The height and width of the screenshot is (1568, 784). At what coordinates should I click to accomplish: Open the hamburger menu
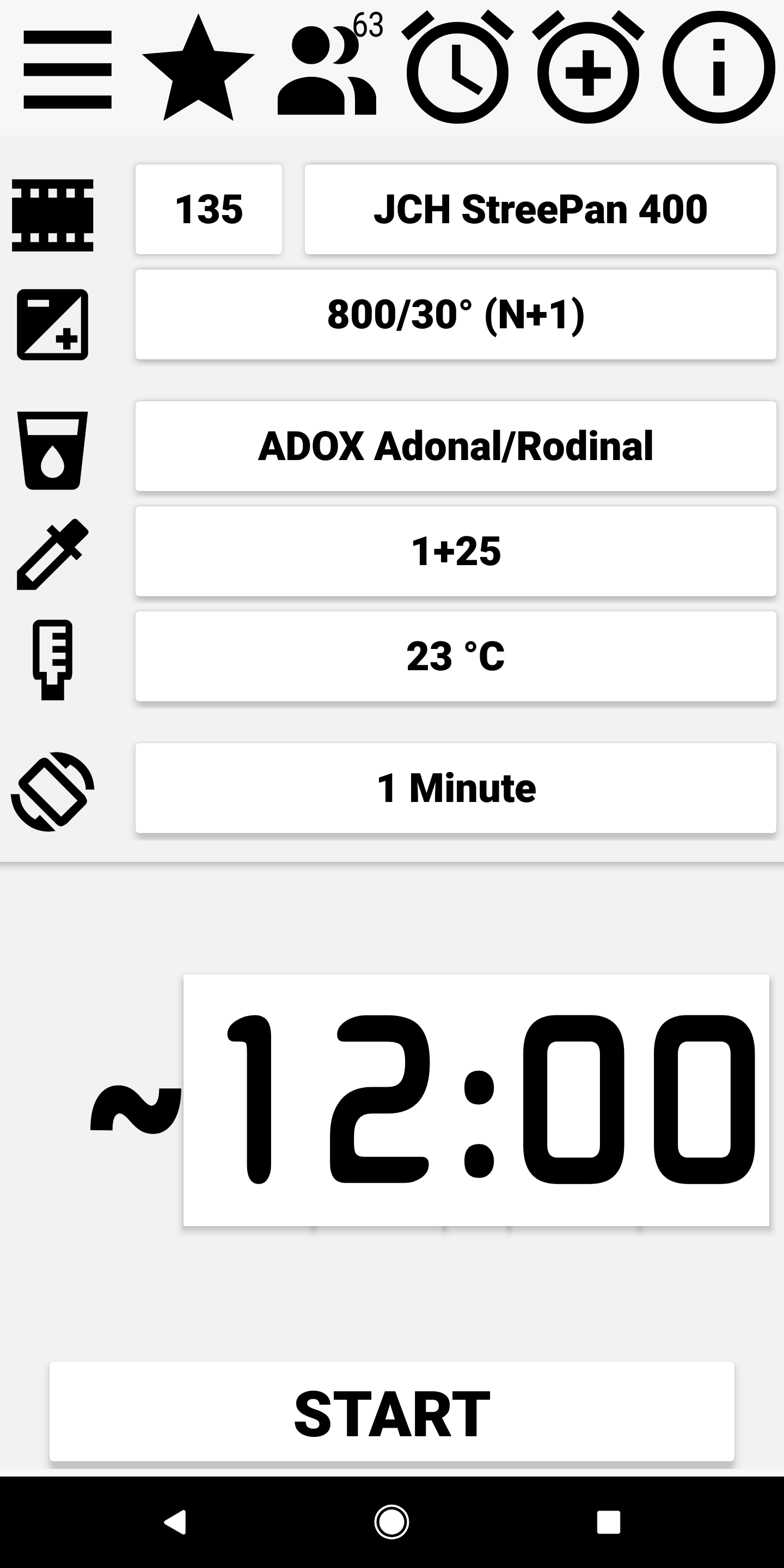pyautogui.click(x=68, y=69)
